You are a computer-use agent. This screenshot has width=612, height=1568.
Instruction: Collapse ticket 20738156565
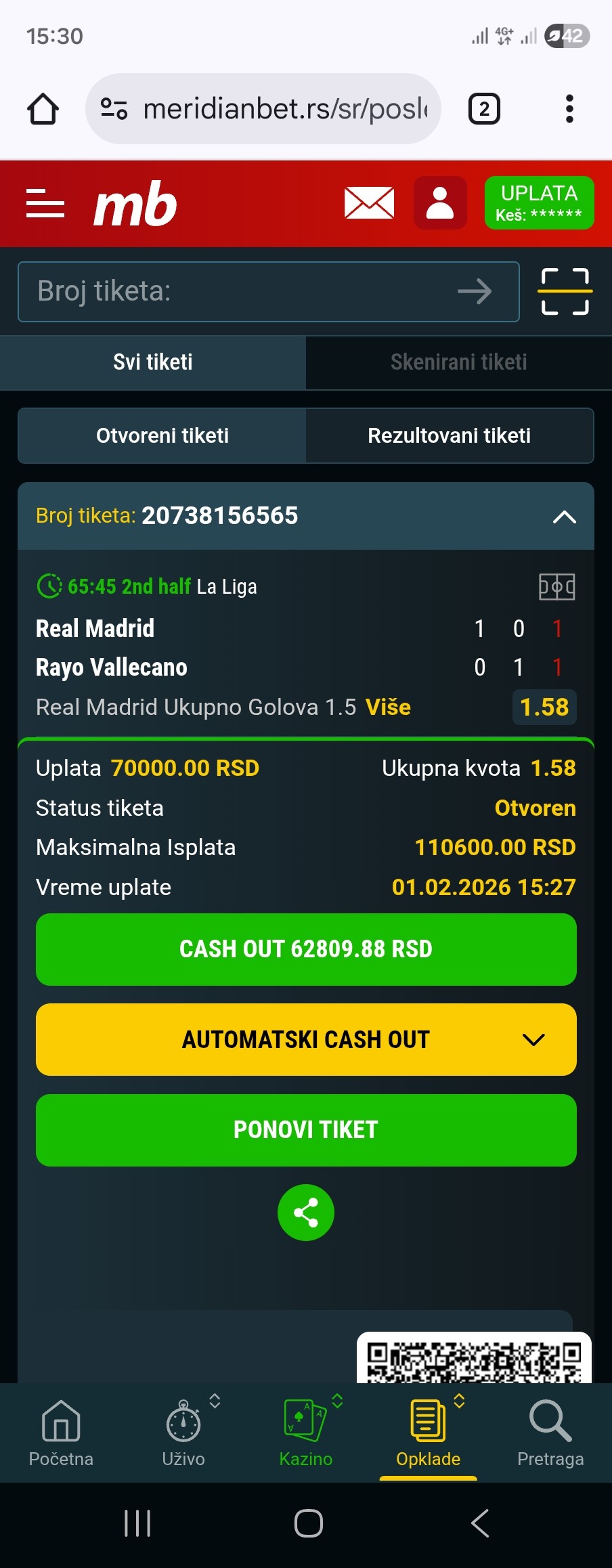coord(564,517)
